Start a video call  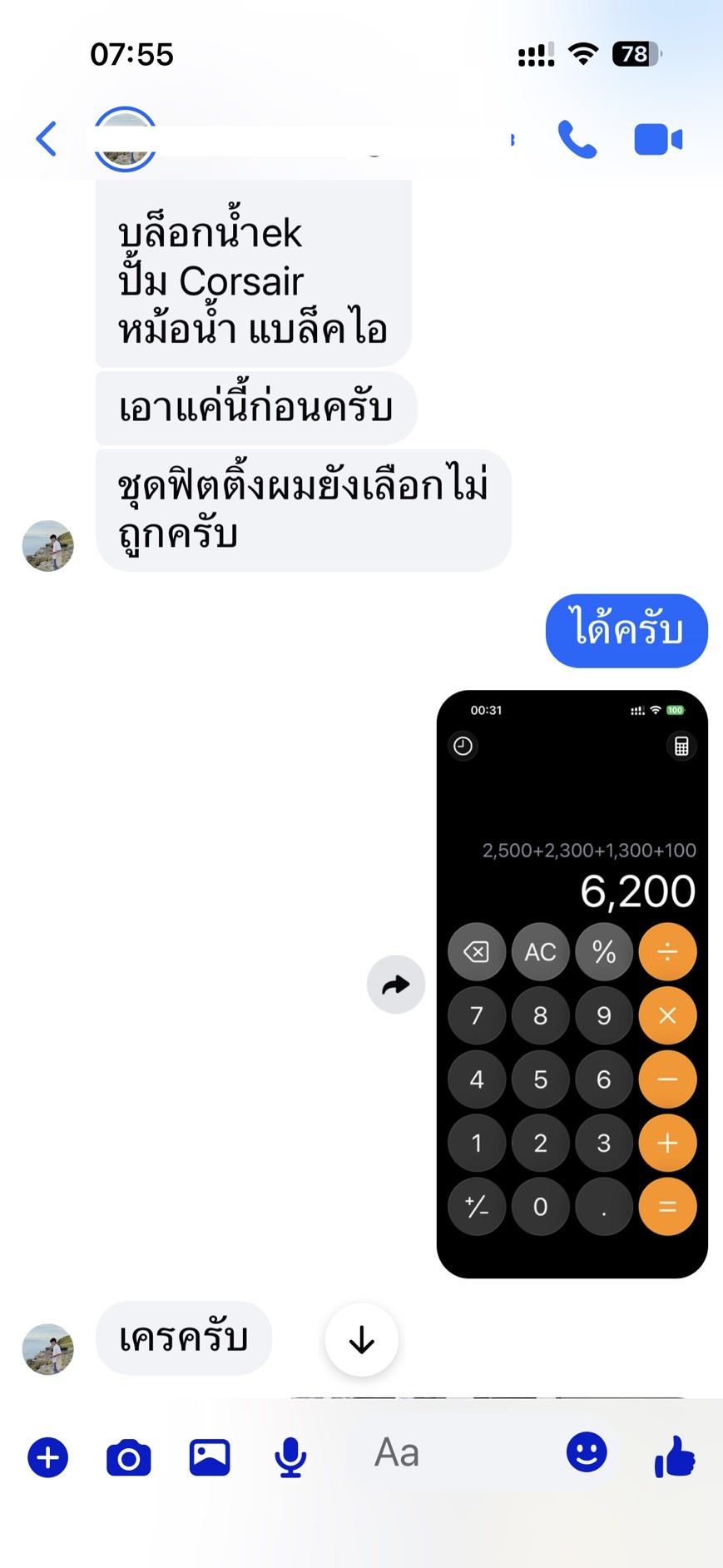(x=657, y=139)
